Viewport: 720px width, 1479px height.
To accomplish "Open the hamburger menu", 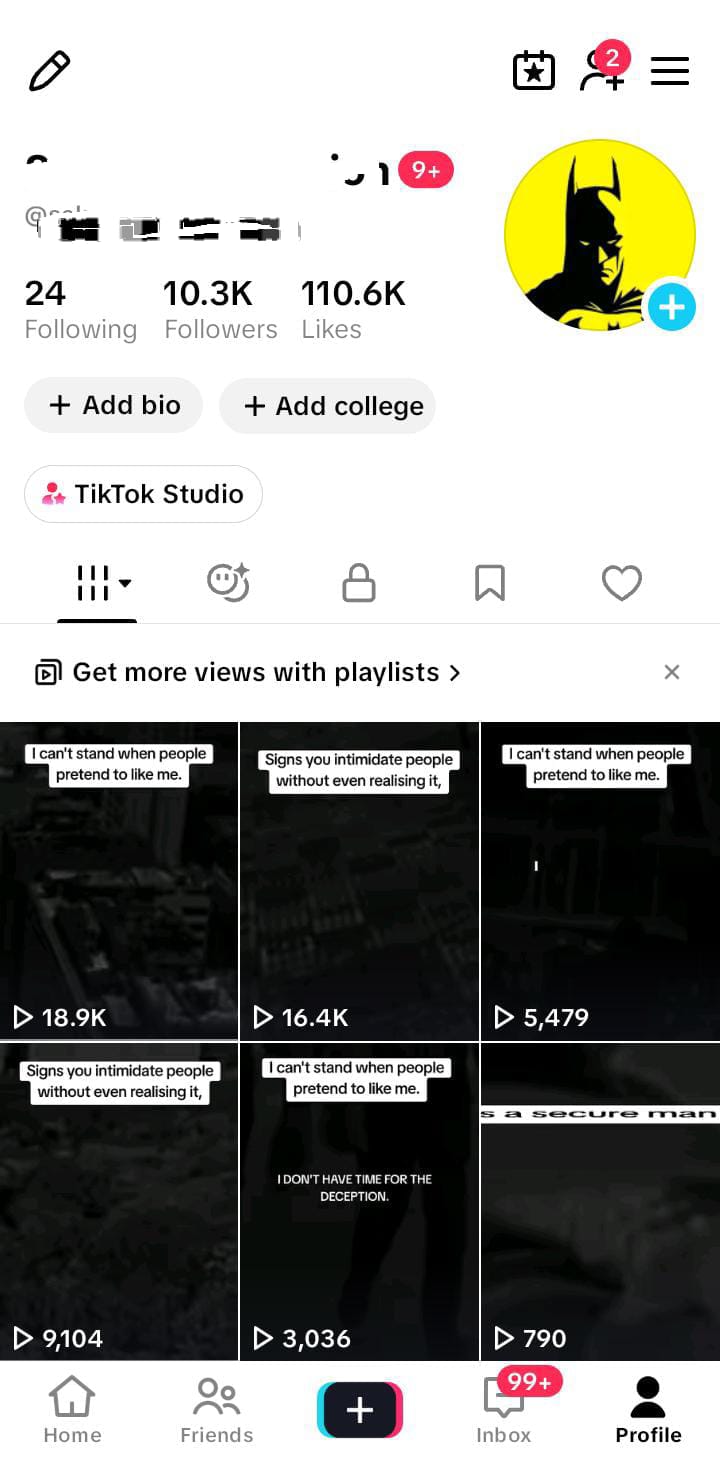I will click(x=670, y=71).
